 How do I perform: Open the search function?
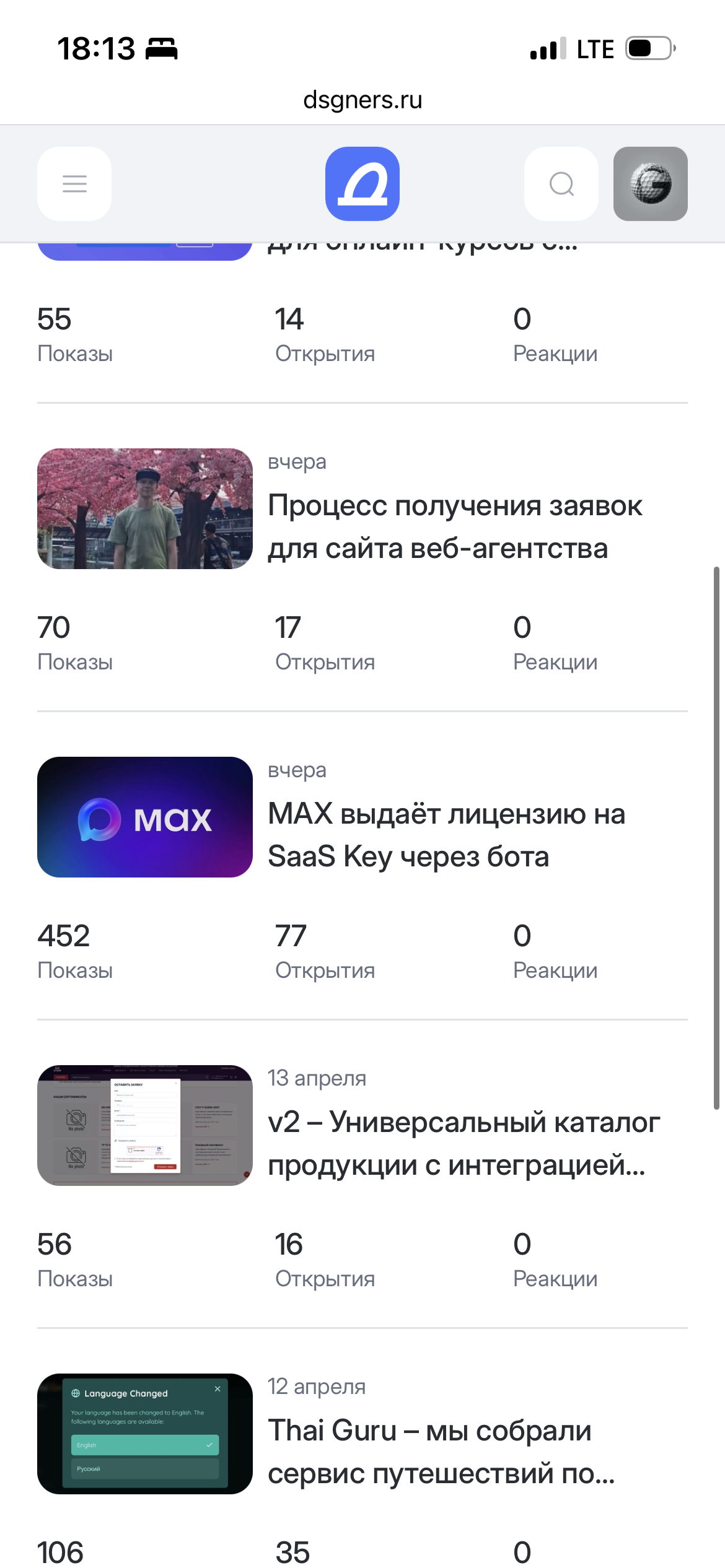(x=560, y=184)
